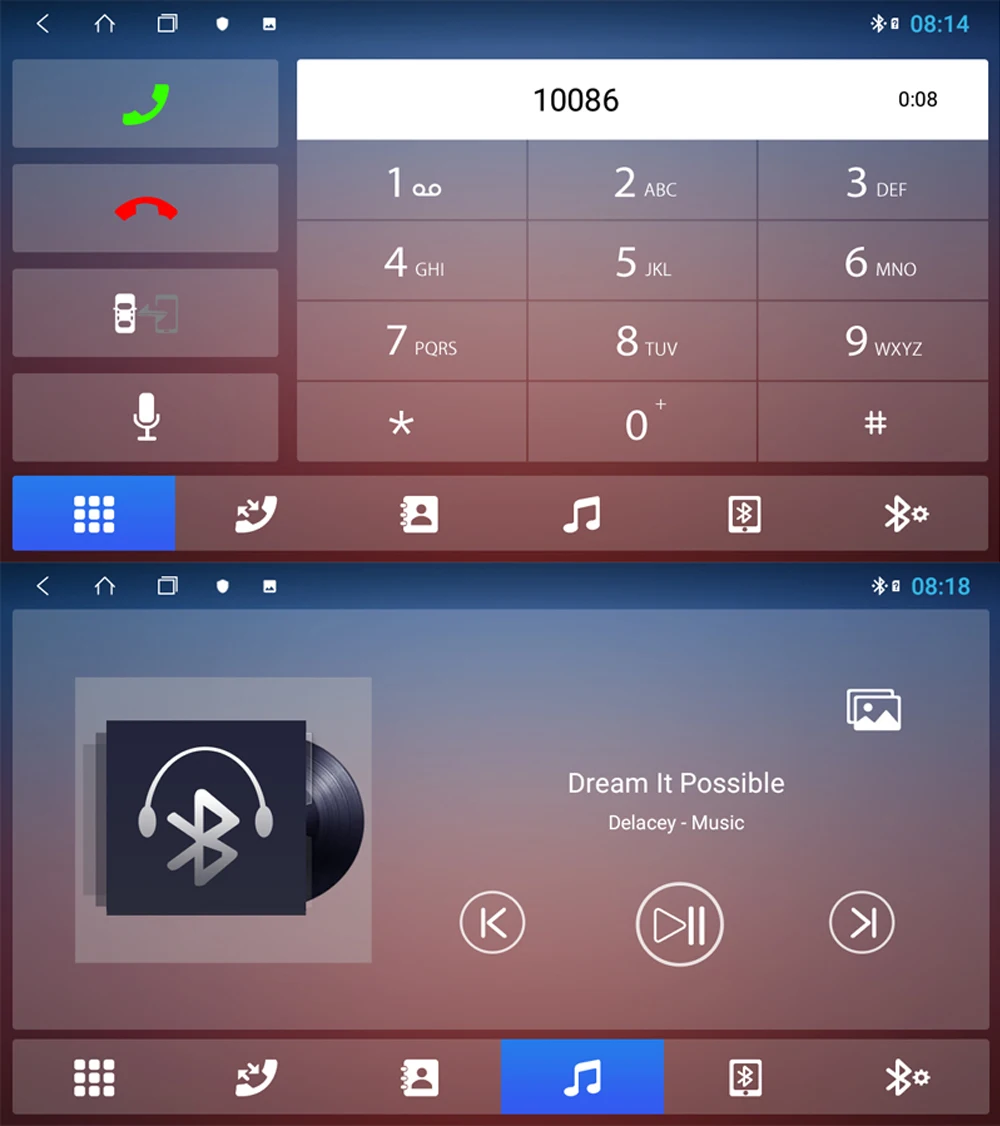Tap the 8 TUV key

[x=642, y=341]
